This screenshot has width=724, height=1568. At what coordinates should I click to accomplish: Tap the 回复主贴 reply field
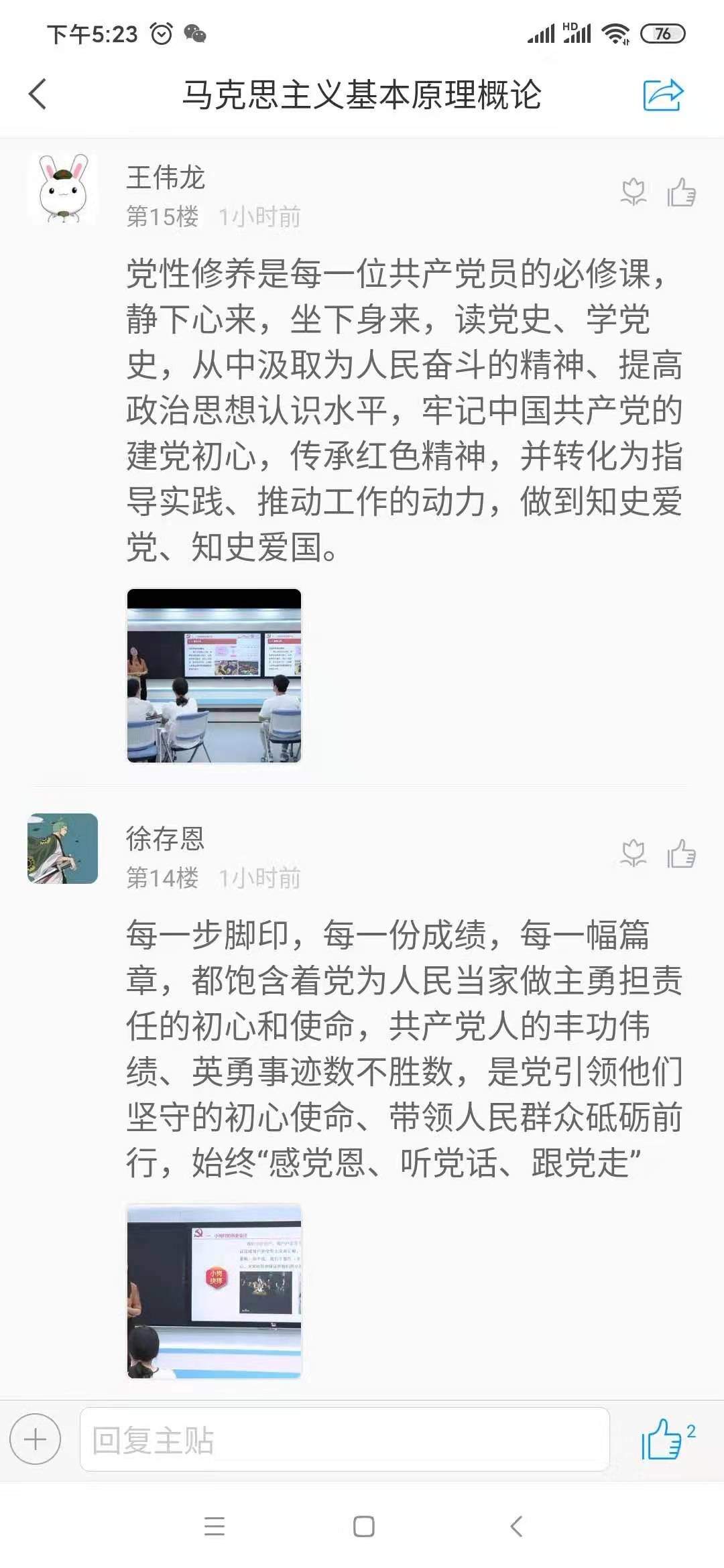click(345, 1439)
